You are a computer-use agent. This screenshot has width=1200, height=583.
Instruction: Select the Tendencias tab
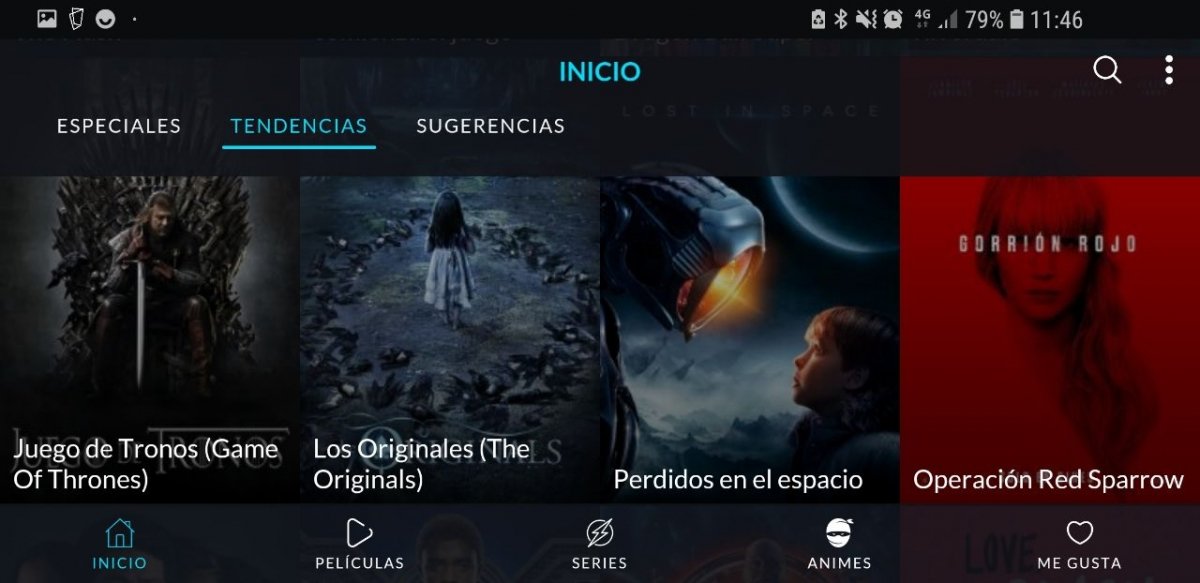tap(298, 126)
